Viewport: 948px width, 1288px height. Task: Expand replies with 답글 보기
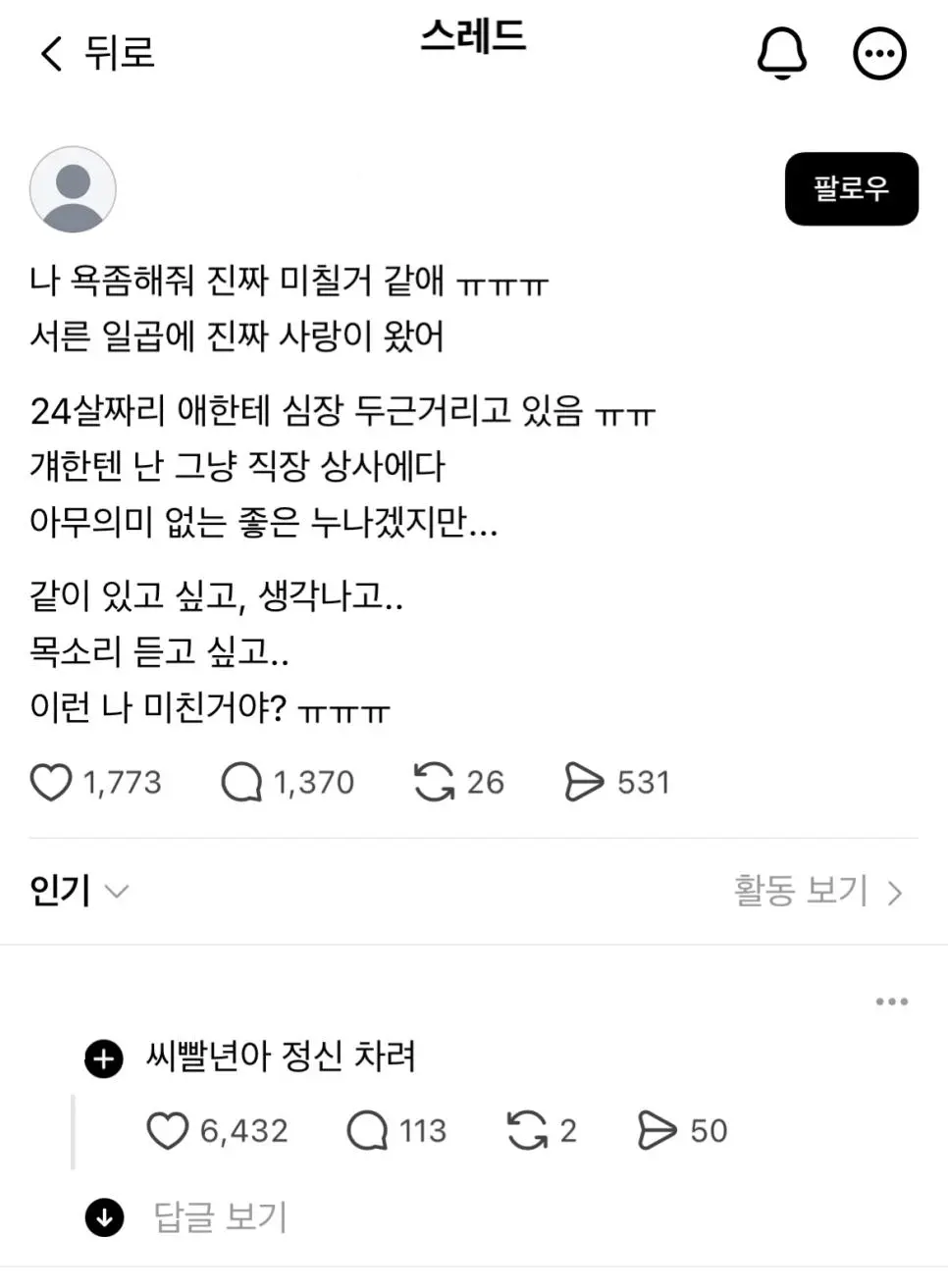pyautogui.click(x=218, y=1217)
